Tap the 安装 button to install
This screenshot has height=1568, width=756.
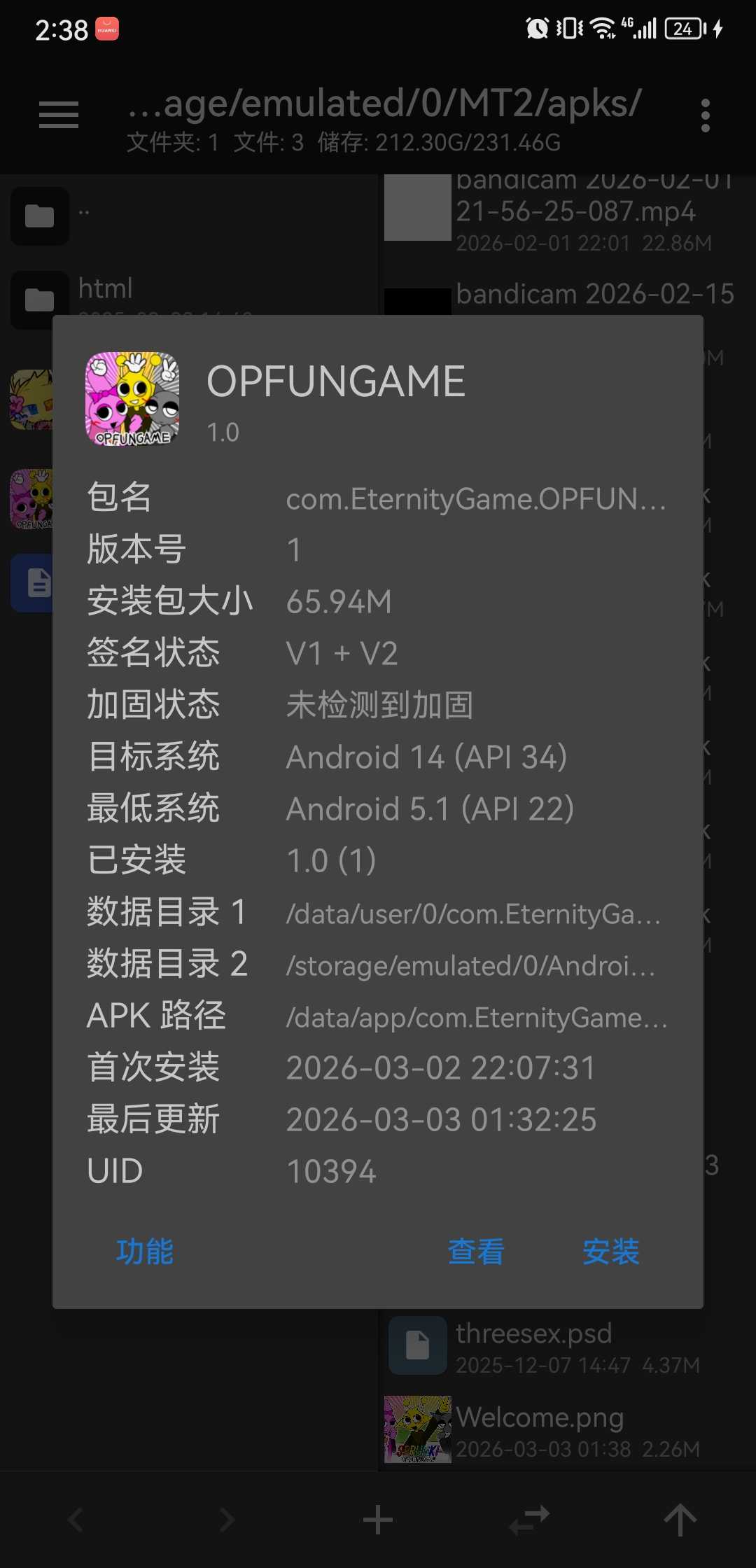610,1252
